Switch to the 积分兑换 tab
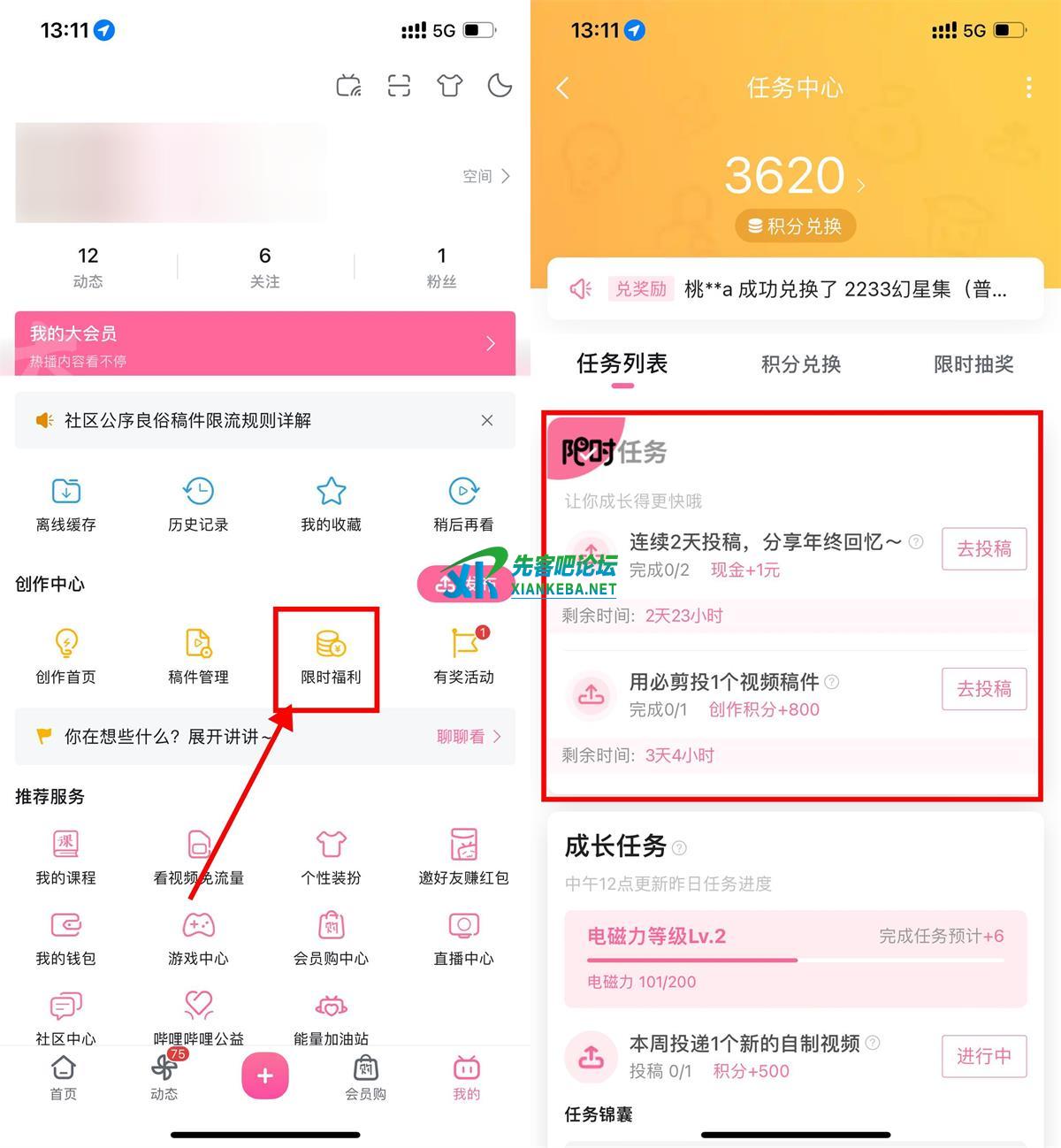The image size is (1061, 1148). (800, 364)
